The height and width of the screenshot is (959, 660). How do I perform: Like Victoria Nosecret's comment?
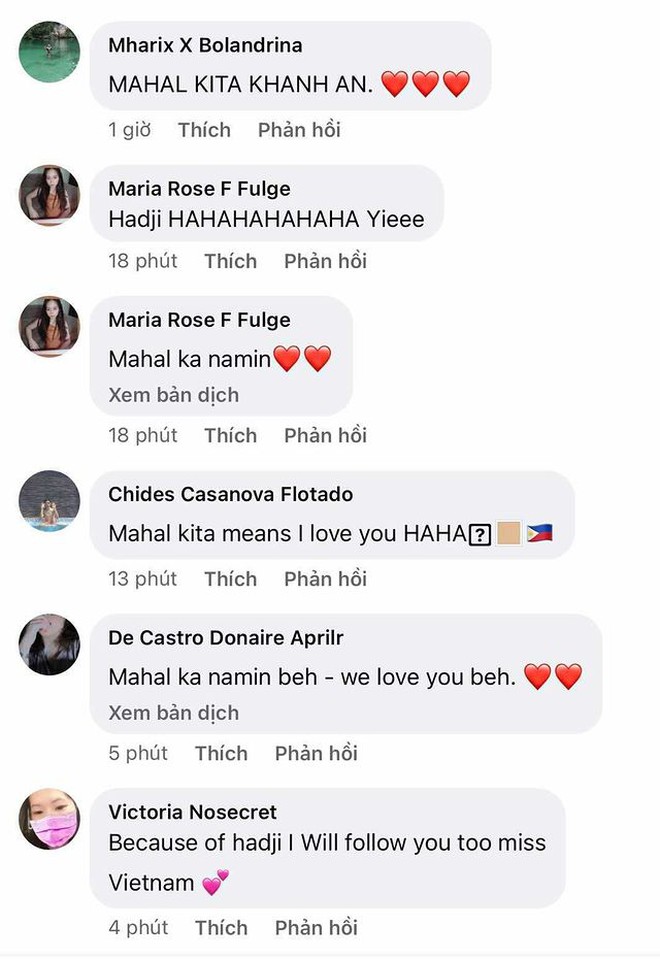tap(221, 928)
